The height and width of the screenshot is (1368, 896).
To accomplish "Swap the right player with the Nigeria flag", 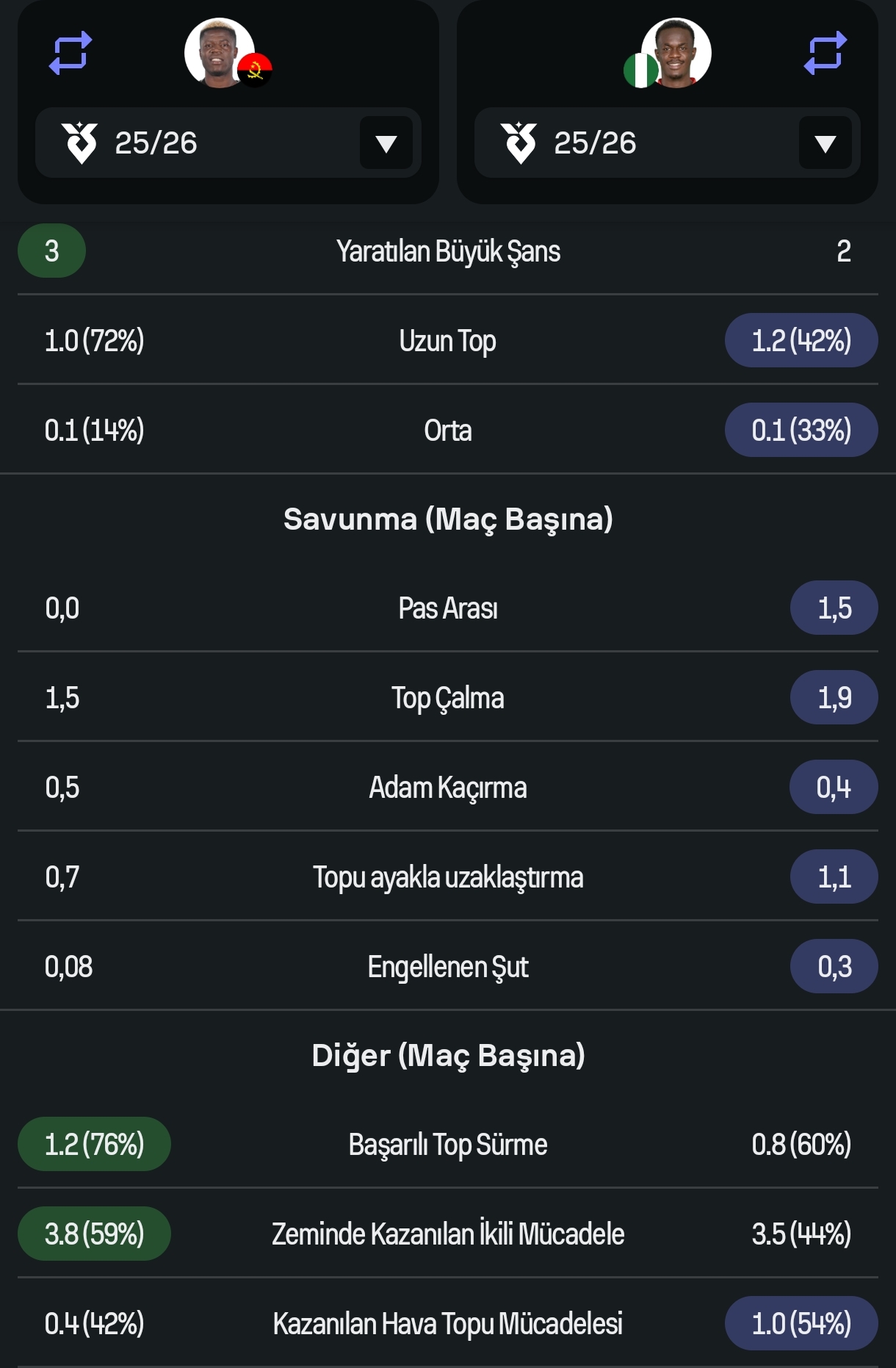I will click(825, 53).
